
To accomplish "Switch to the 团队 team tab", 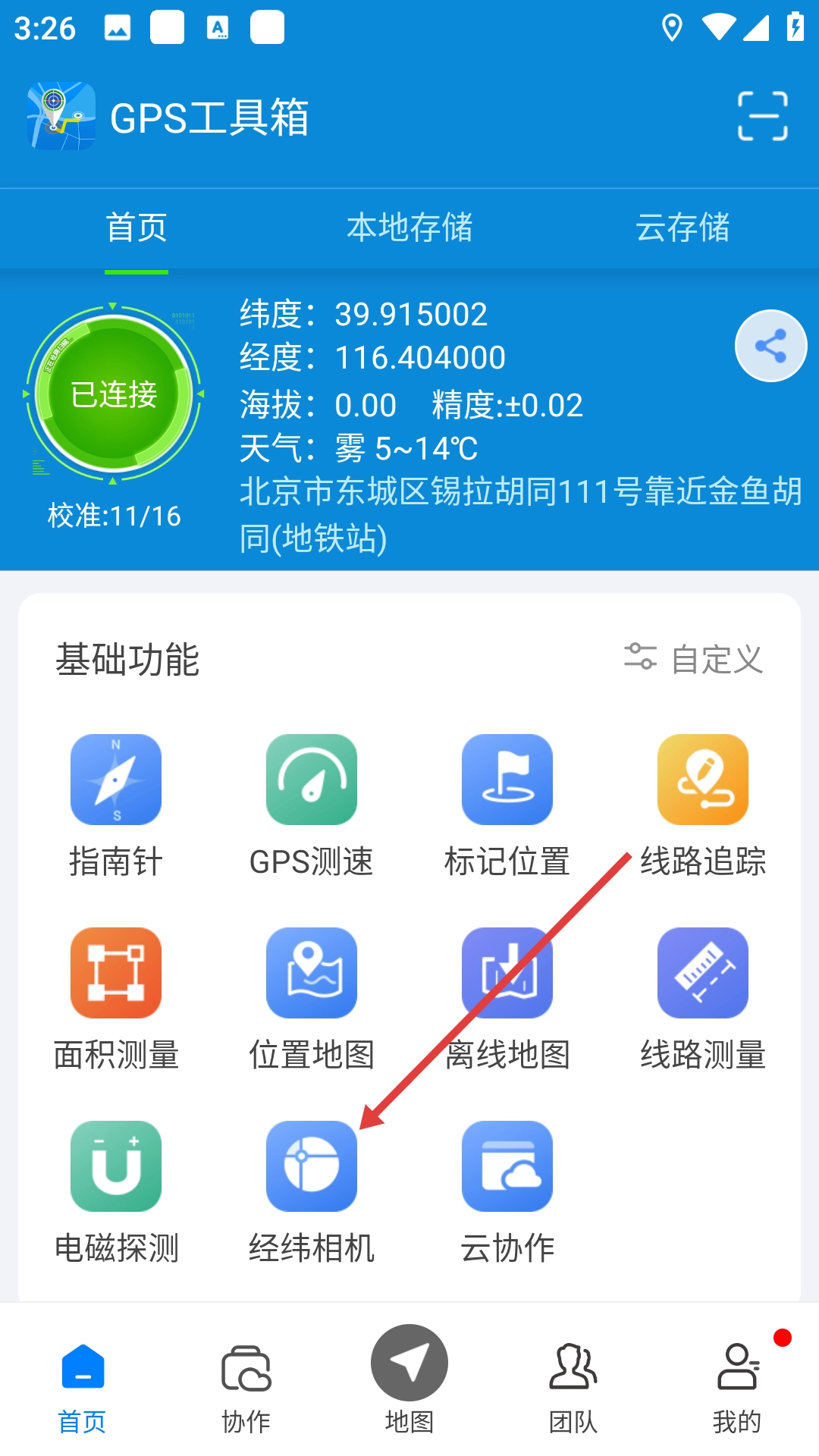I will (x=573, y=1388).
